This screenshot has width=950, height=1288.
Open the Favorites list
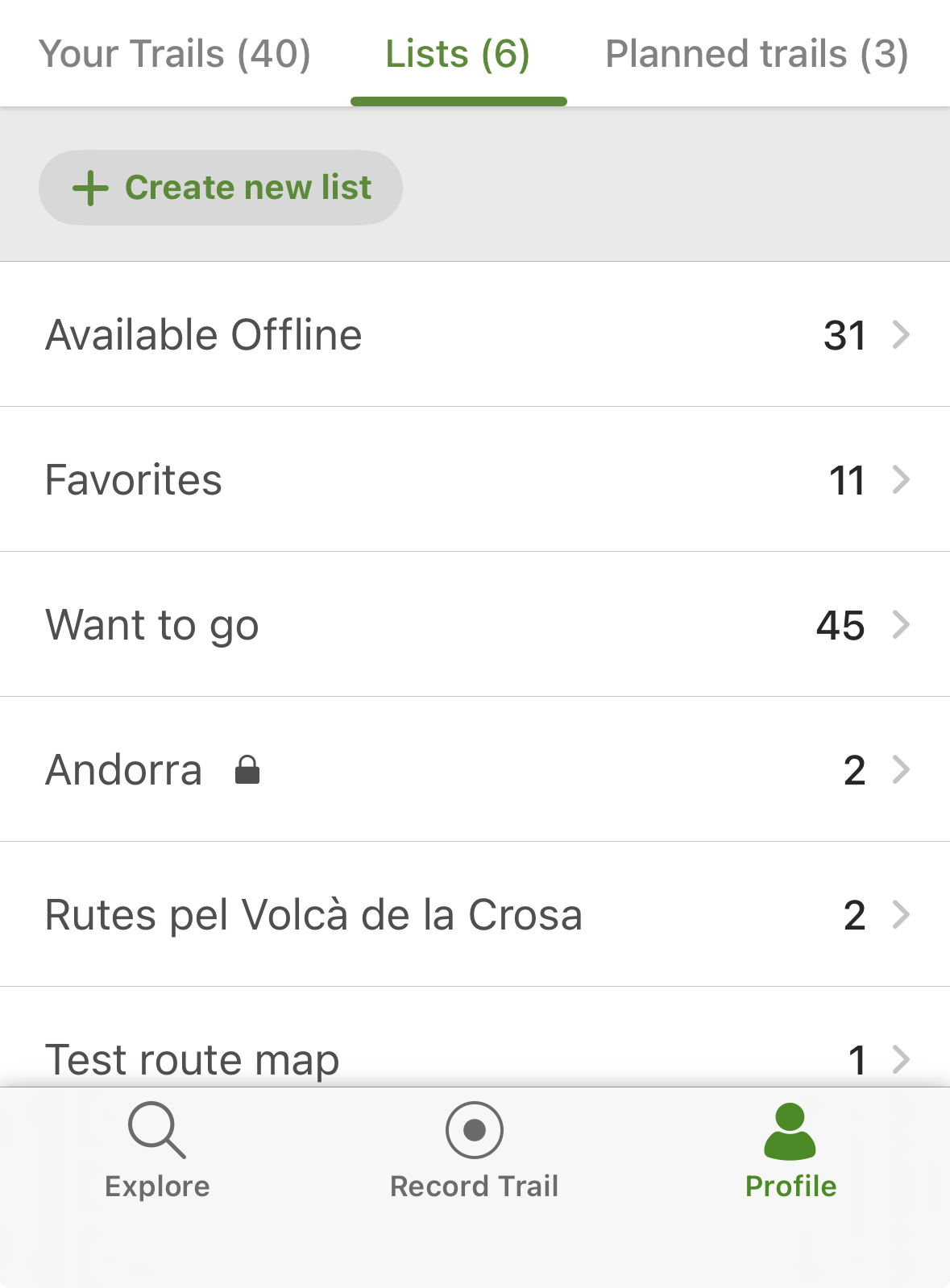click(475, 479)
